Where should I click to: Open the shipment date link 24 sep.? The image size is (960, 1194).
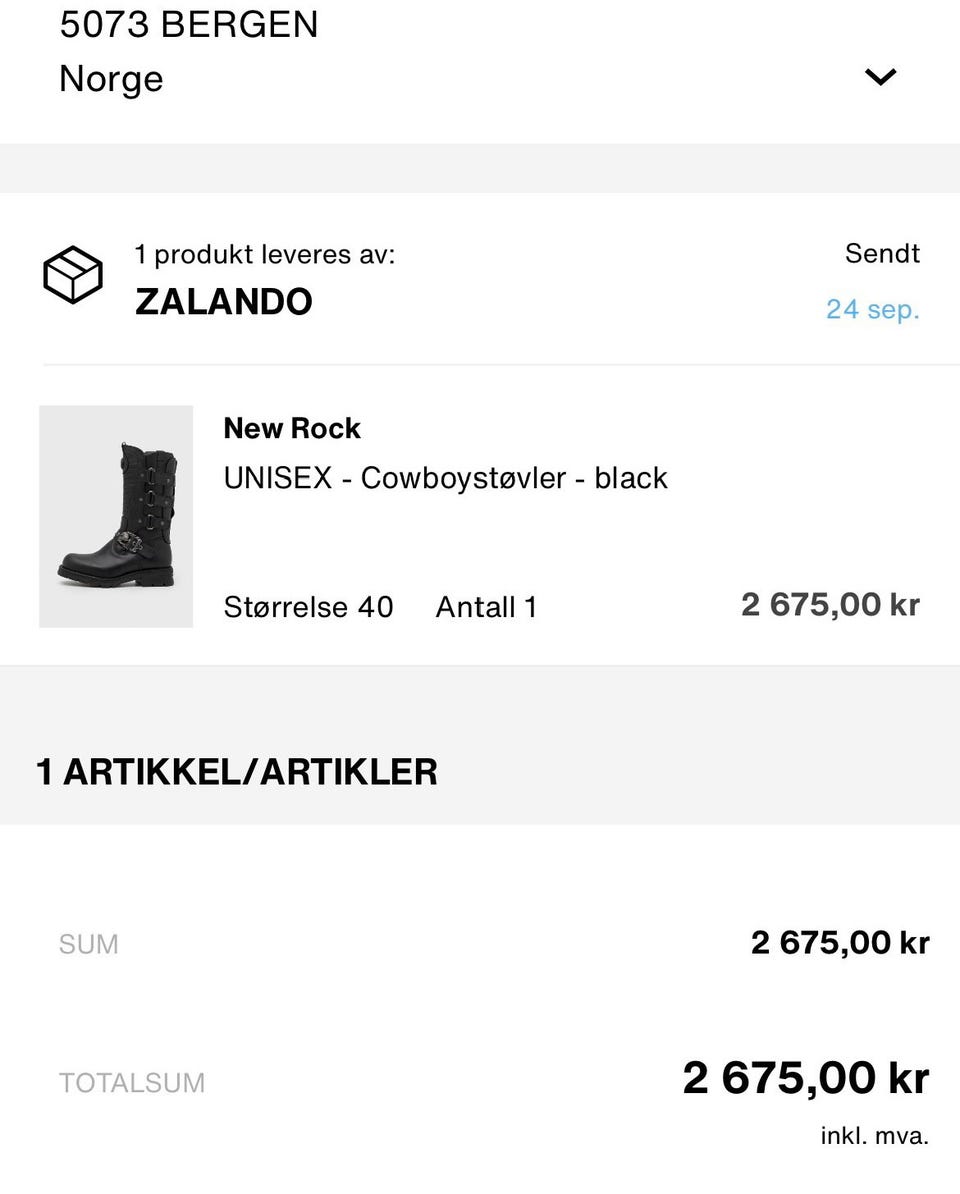click(873, 310)
